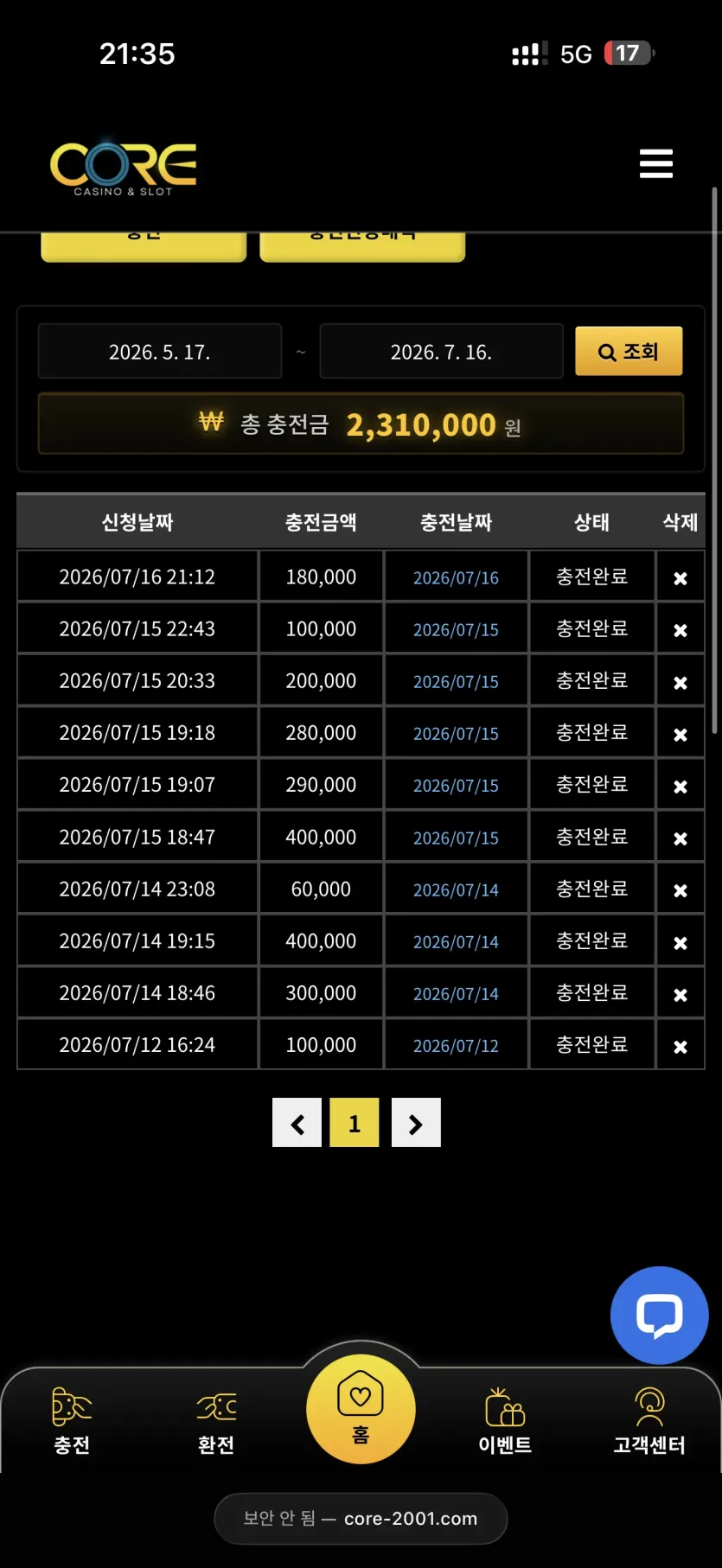
Task: Tap the 조회 search button
Action: click(629, 351)
